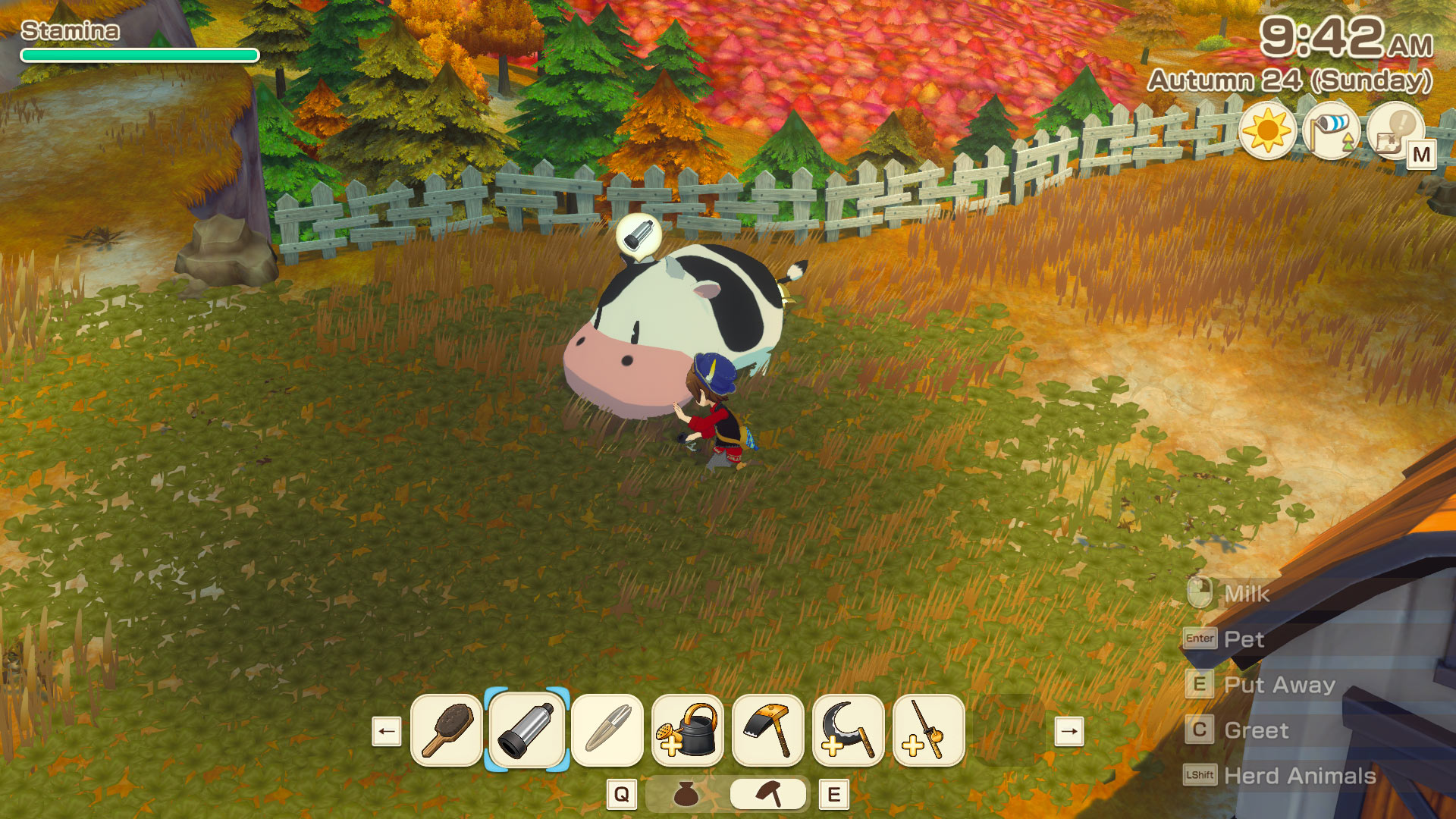Choose the Put Away action
The image size is (1456, 819).
(1279, 685)
